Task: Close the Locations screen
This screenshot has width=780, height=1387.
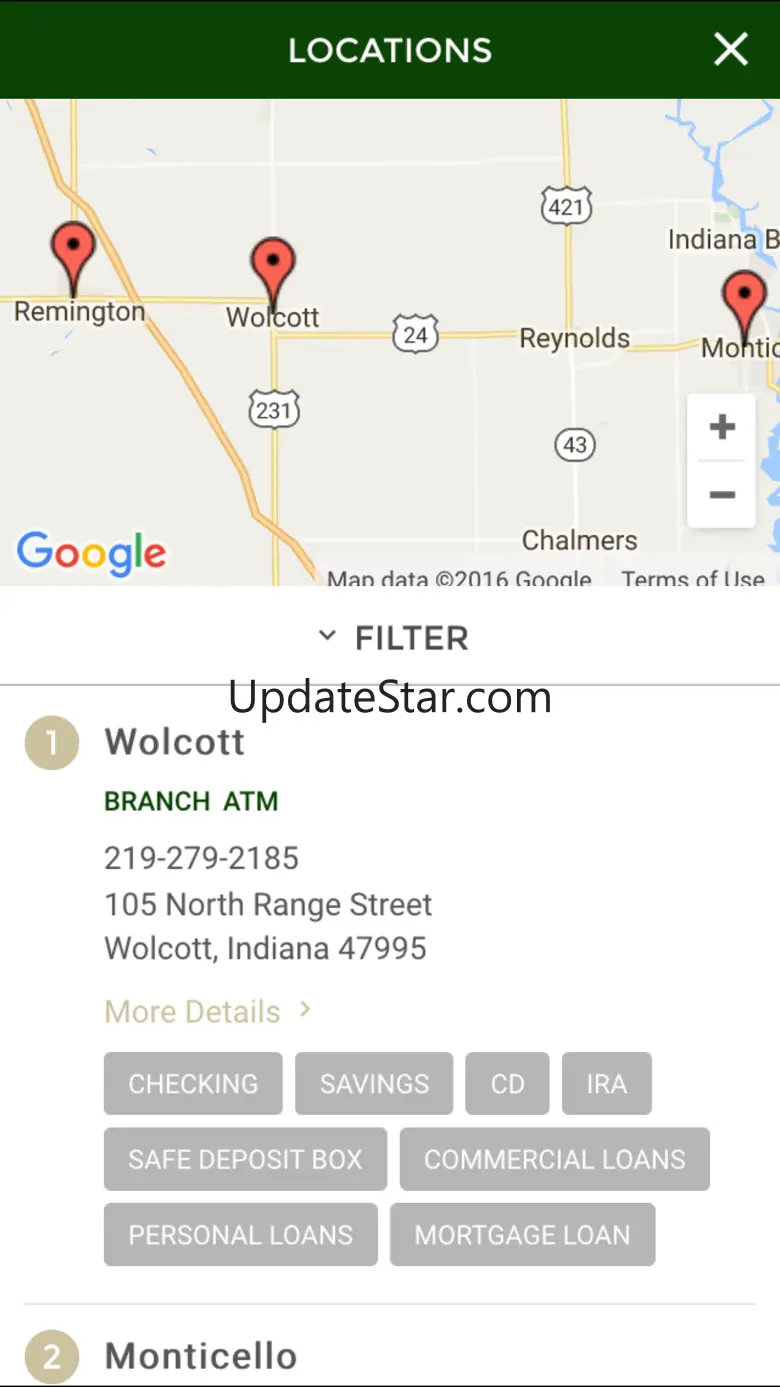Action: coord(731,49)
